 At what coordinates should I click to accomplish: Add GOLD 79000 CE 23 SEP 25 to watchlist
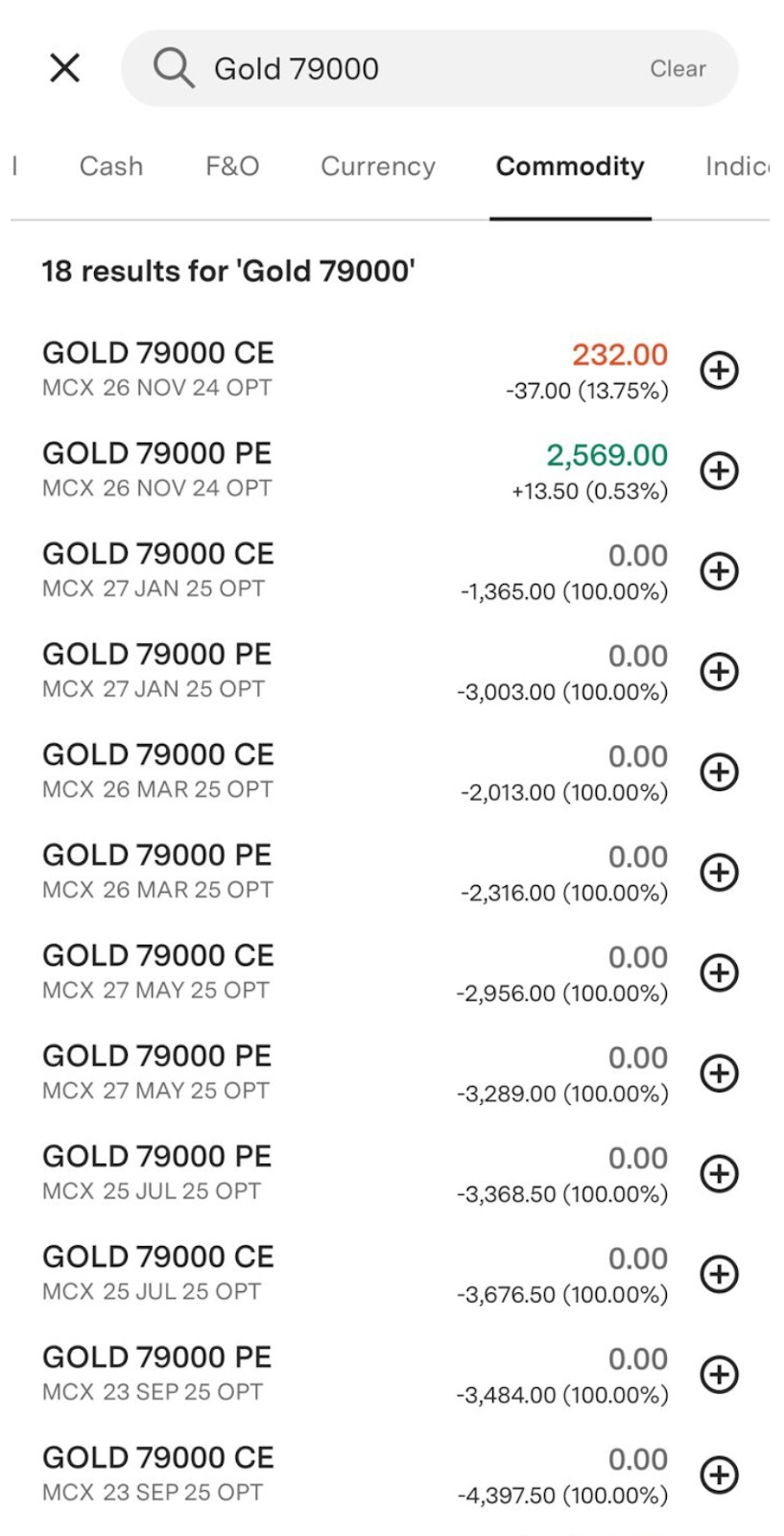720,1475
